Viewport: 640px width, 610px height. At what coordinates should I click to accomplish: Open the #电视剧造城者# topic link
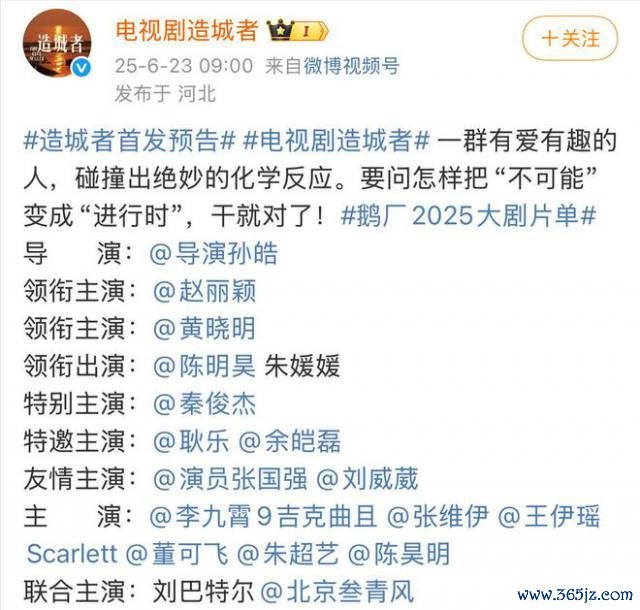pyautogui.click(x=337, y=139)
